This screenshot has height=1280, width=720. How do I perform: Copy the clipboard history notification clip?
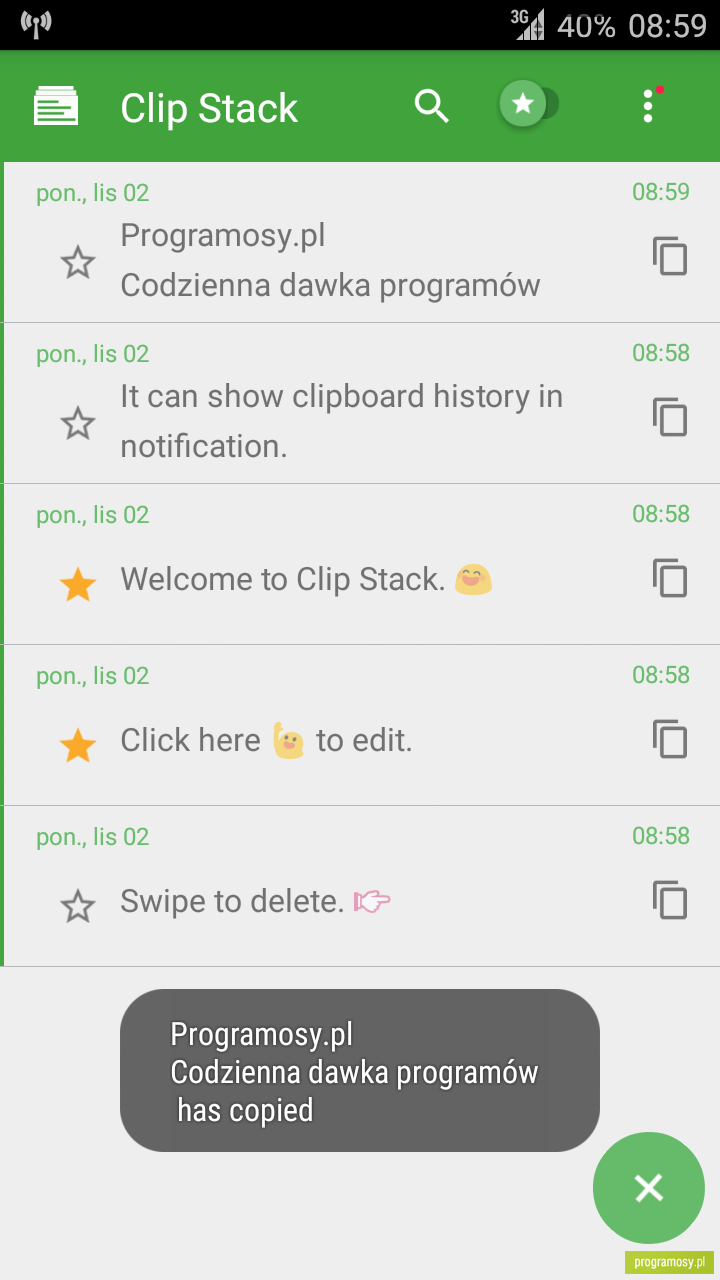[x=670, y=417]
